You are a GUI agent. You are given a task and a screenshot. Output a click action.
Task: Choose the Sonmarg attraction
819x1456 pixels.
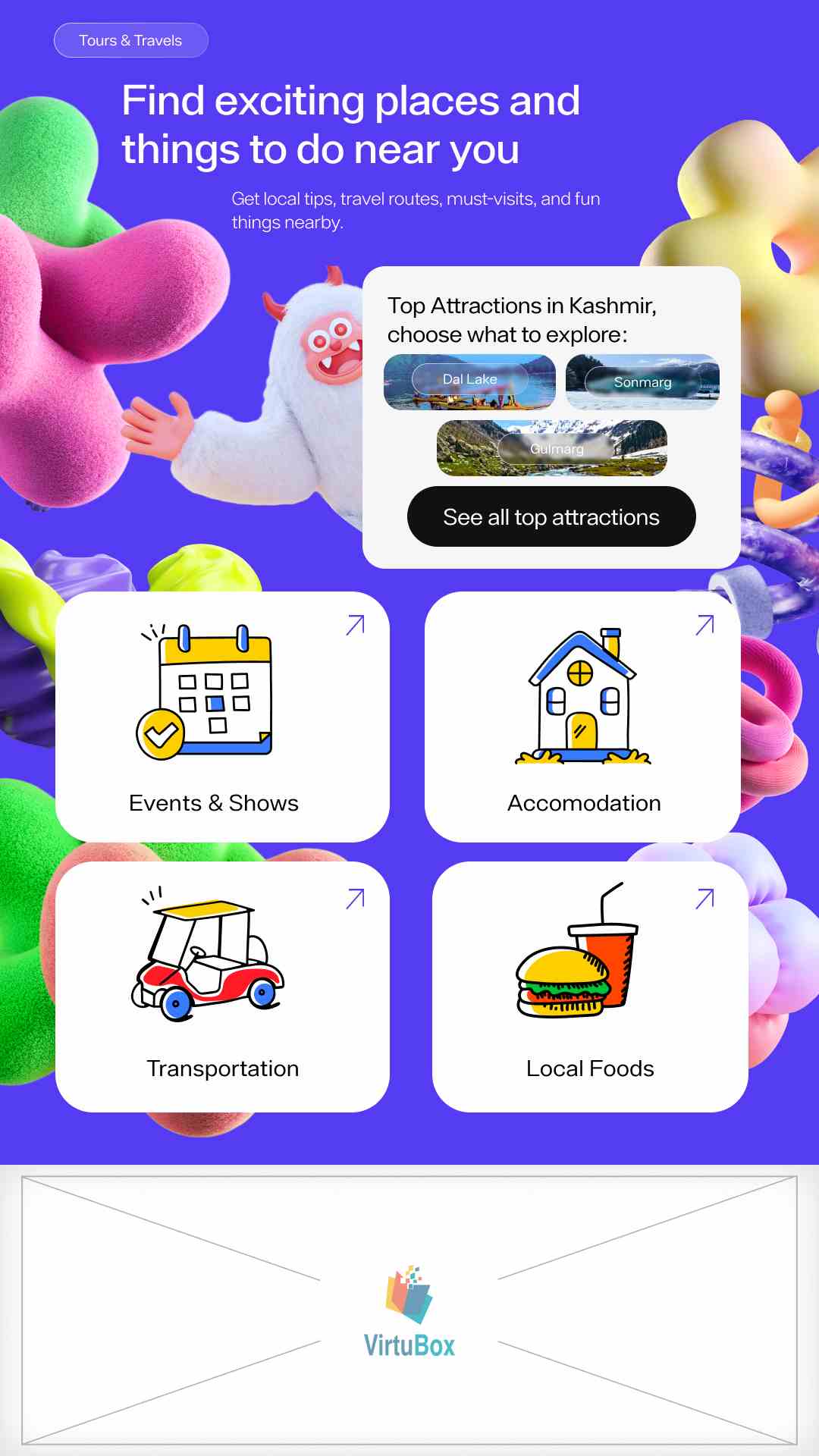(x=642, y=382)
